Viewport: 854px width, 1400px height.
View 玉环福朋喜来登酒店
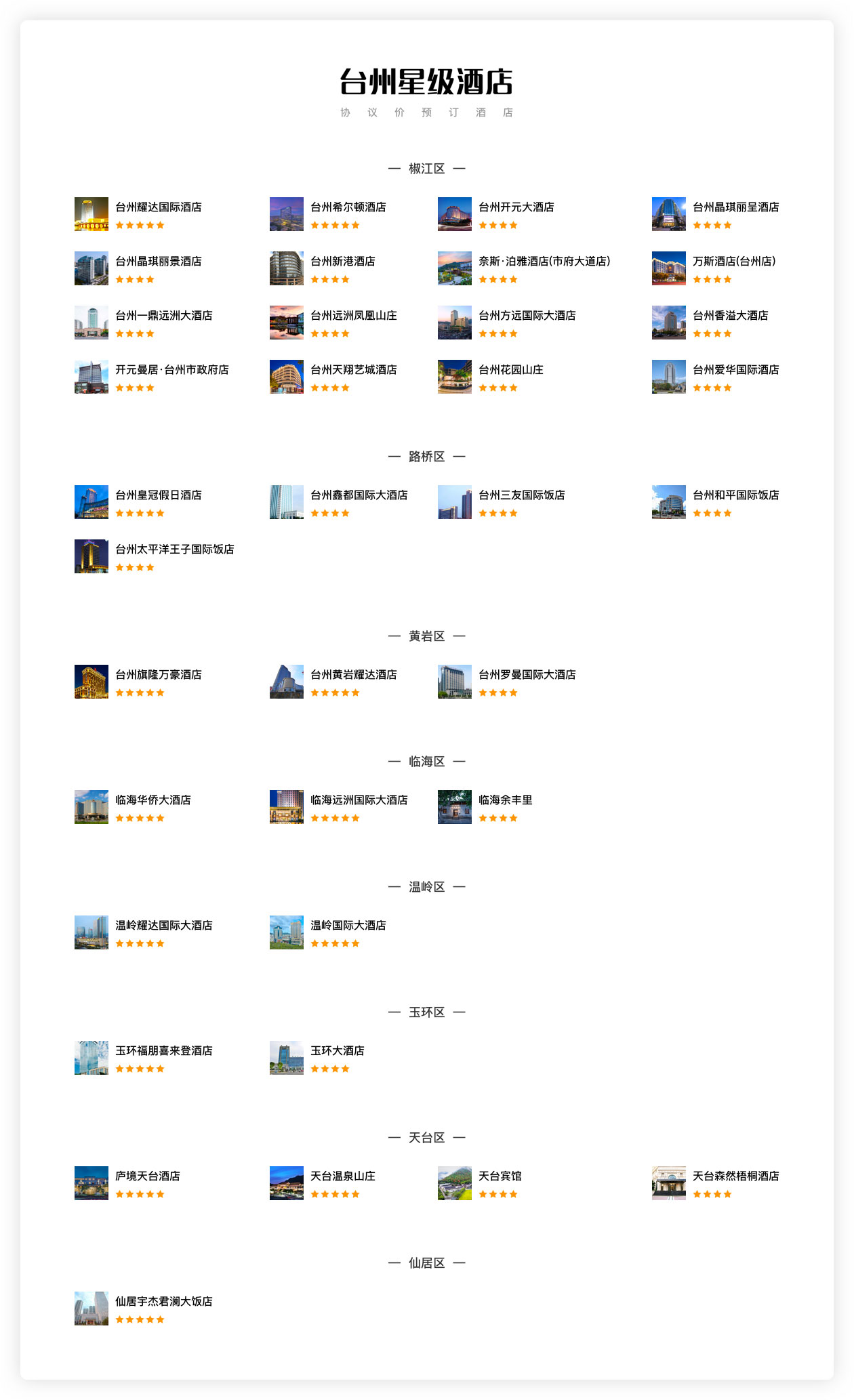tap(163, 1051)
